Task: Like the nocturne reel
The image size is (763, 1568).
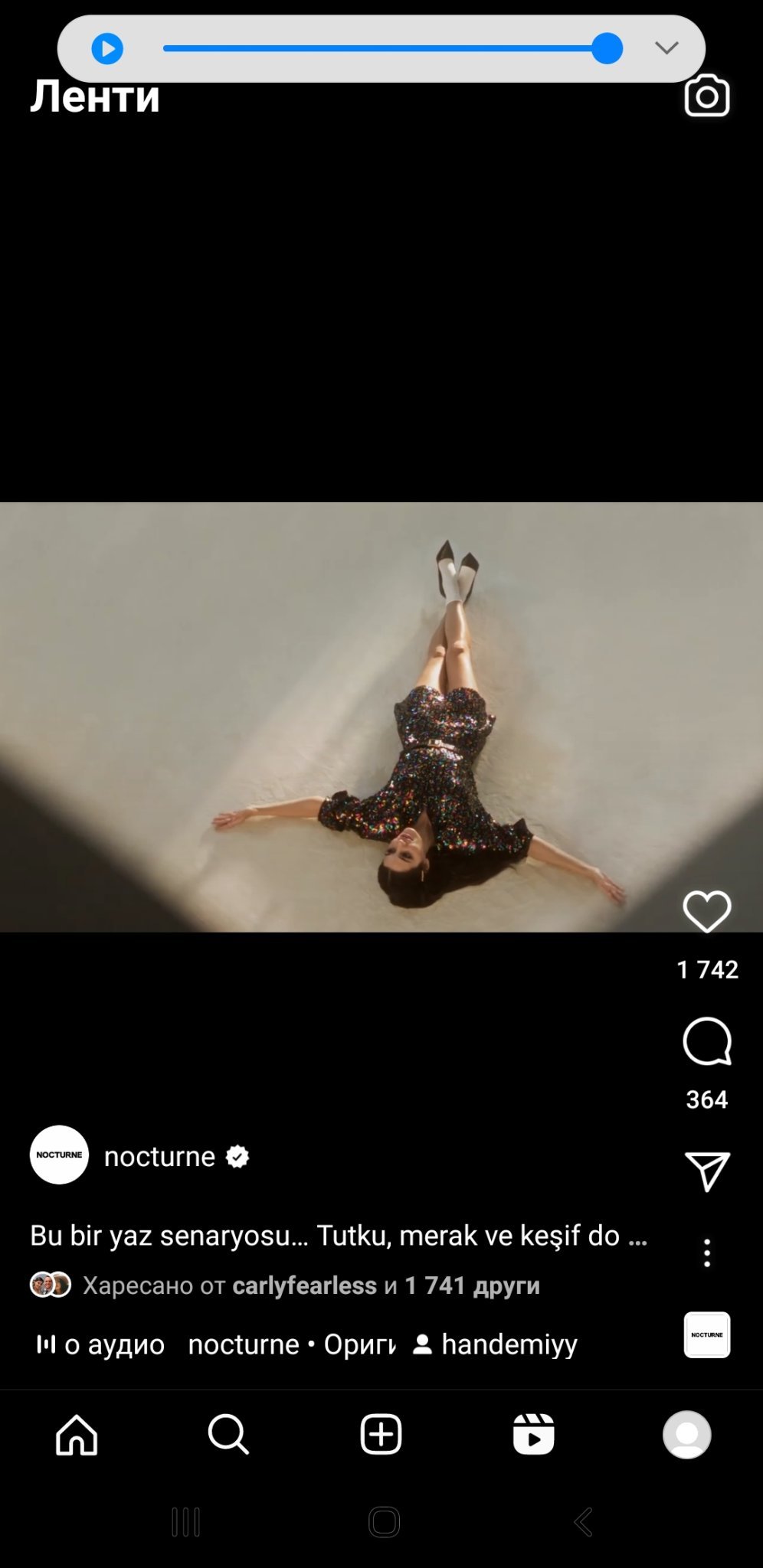Action: click(x=706, y=911)
